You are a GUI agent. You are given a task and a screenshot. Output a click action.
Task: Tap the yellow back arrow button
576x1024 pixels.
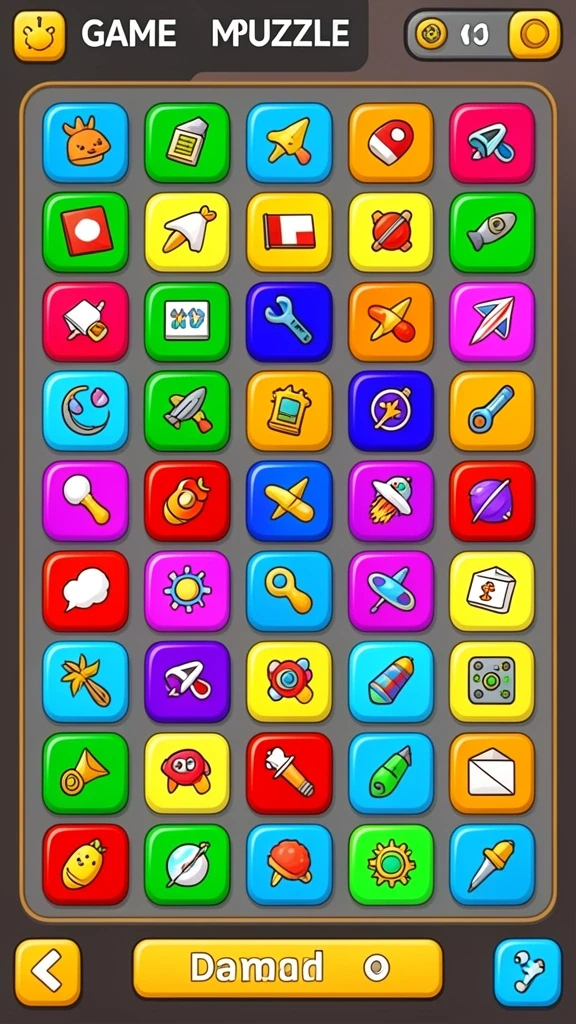coord(48,972)
